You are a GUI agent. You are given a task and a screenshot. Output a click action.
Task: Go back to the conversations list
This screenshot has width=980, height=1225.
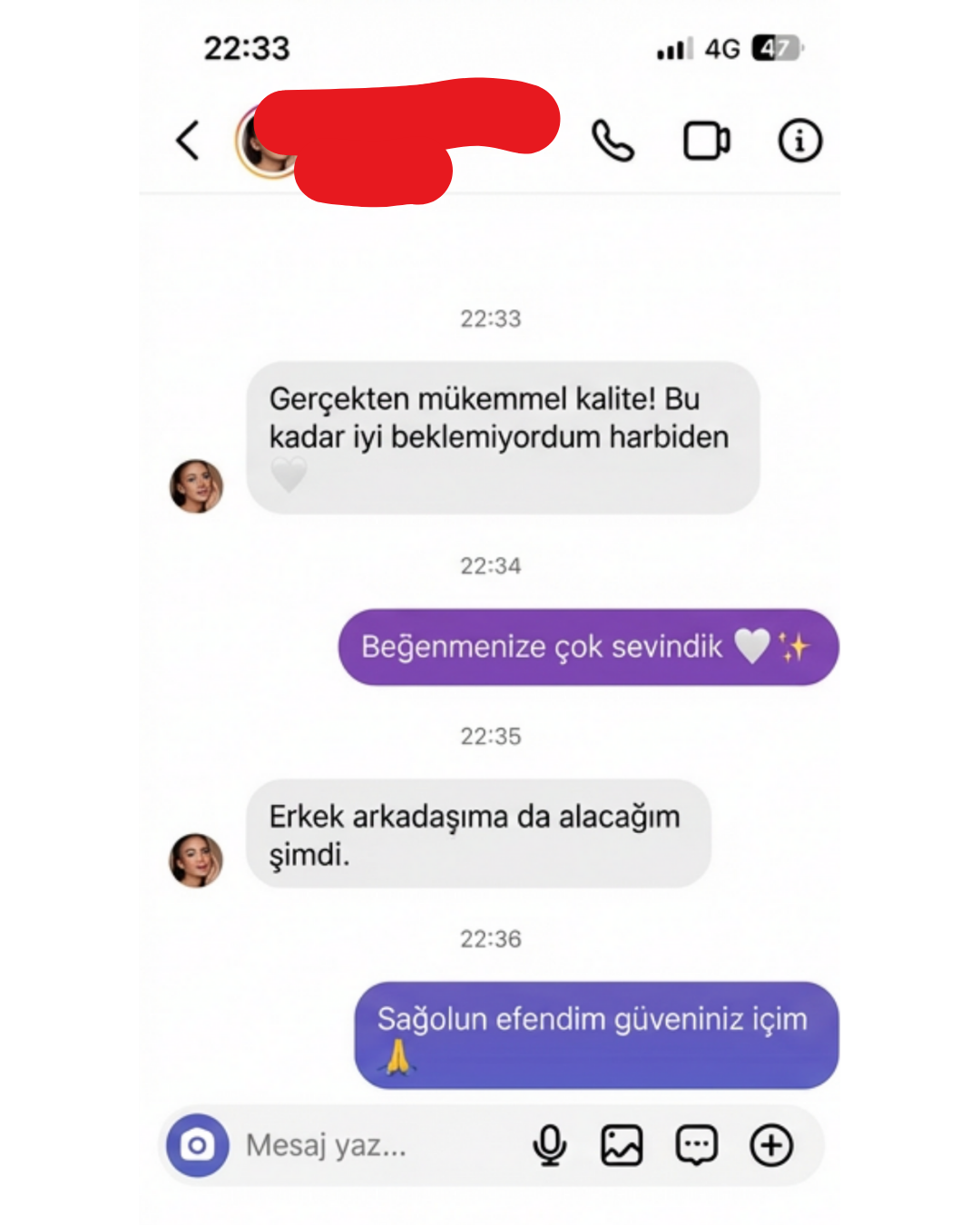point(188,141)
